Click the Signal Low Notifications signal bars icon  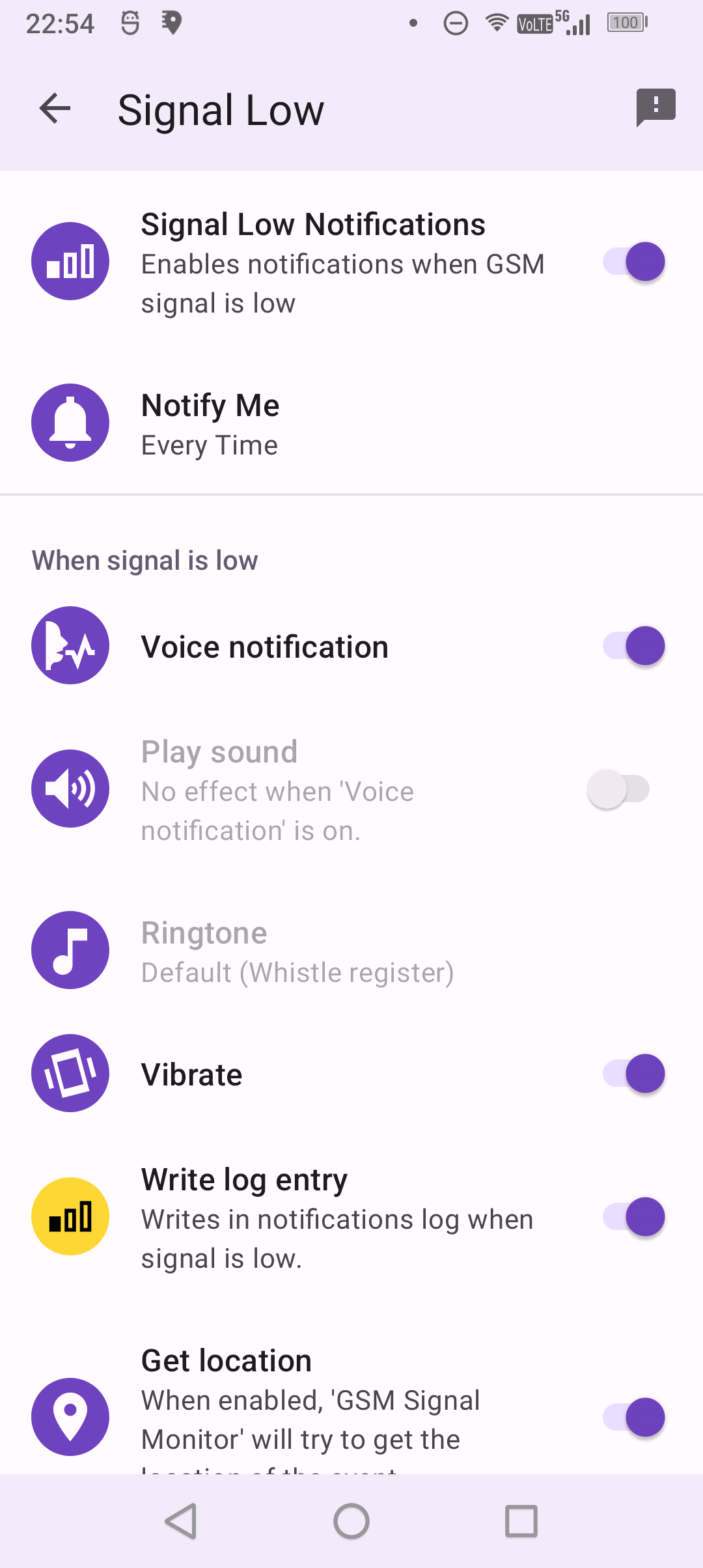tap(70, 260)
